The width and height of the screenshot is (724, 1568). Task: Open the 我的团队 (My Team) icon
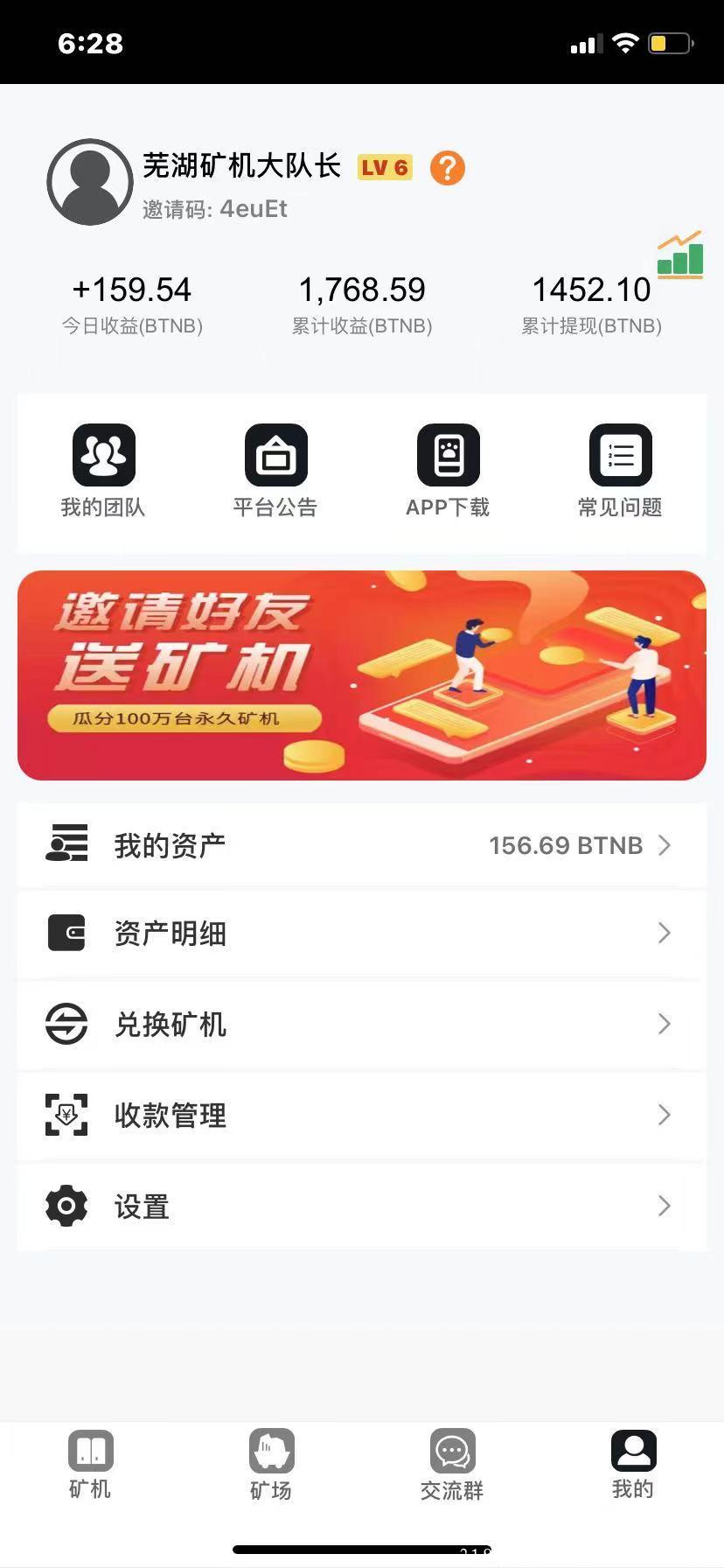[x=104, y=454]
